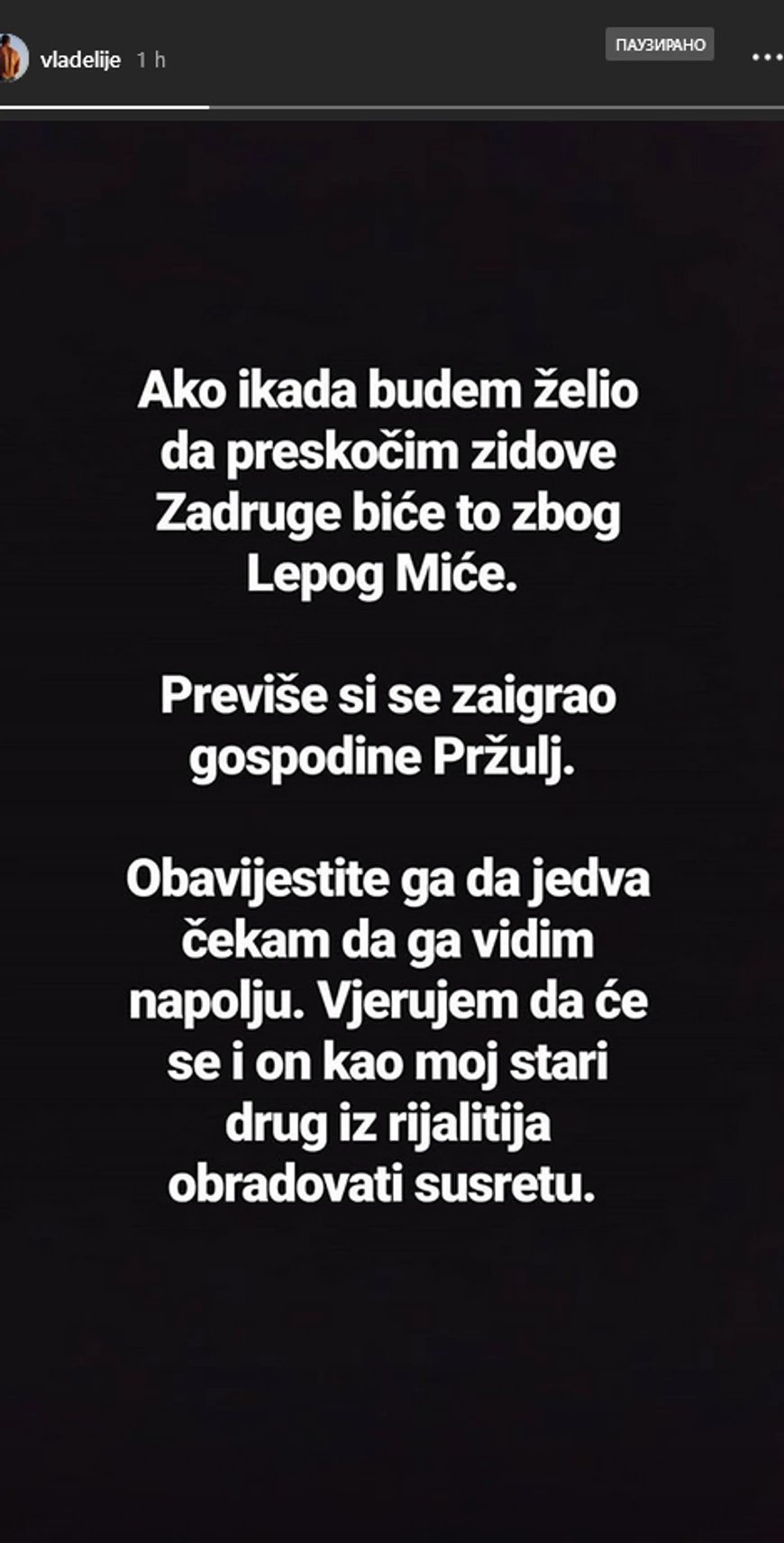Open the story overflow menu
The width and height of the screenshot is (784, 1543).
pos(766,58)
